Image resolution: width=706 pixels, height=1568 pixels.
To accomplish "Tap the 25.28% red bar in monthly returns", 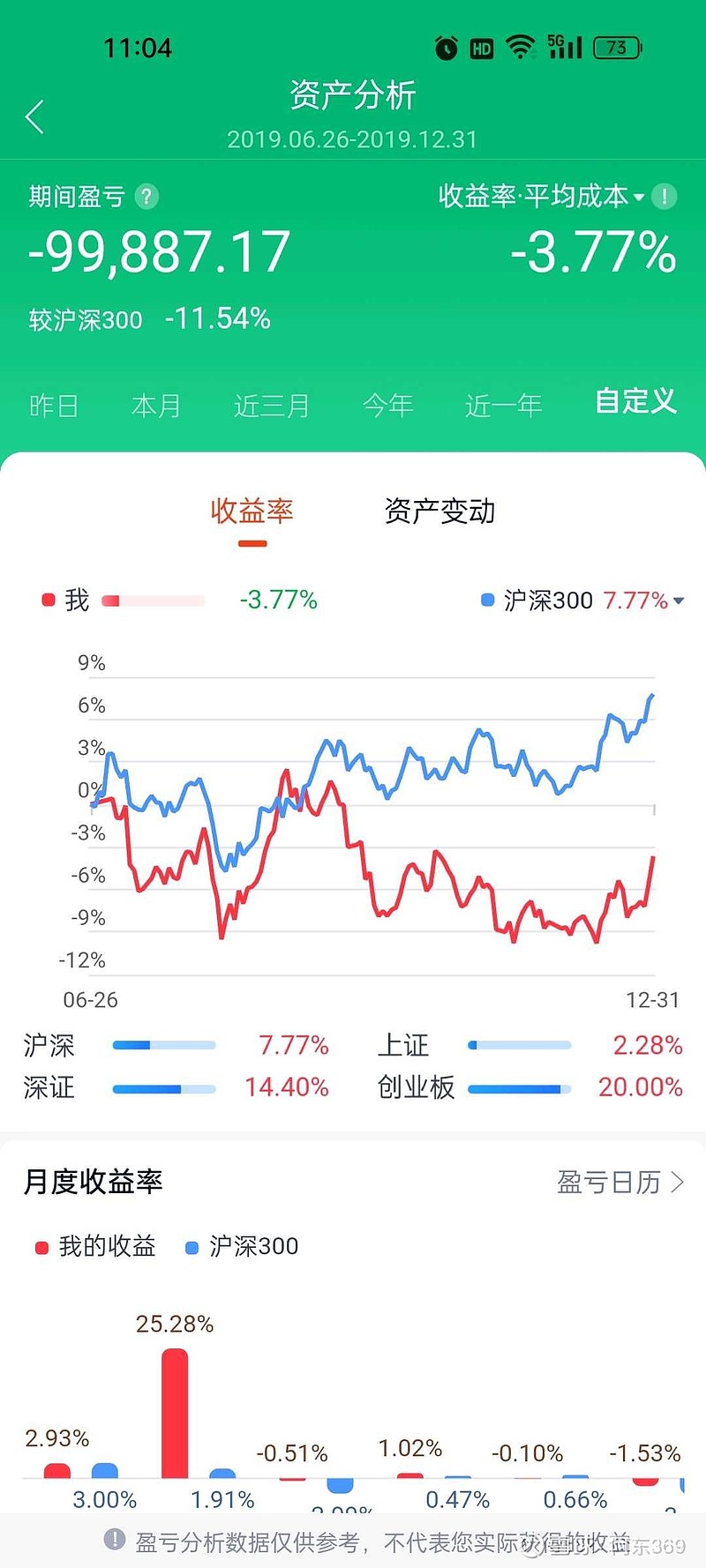I will 174,1411.
